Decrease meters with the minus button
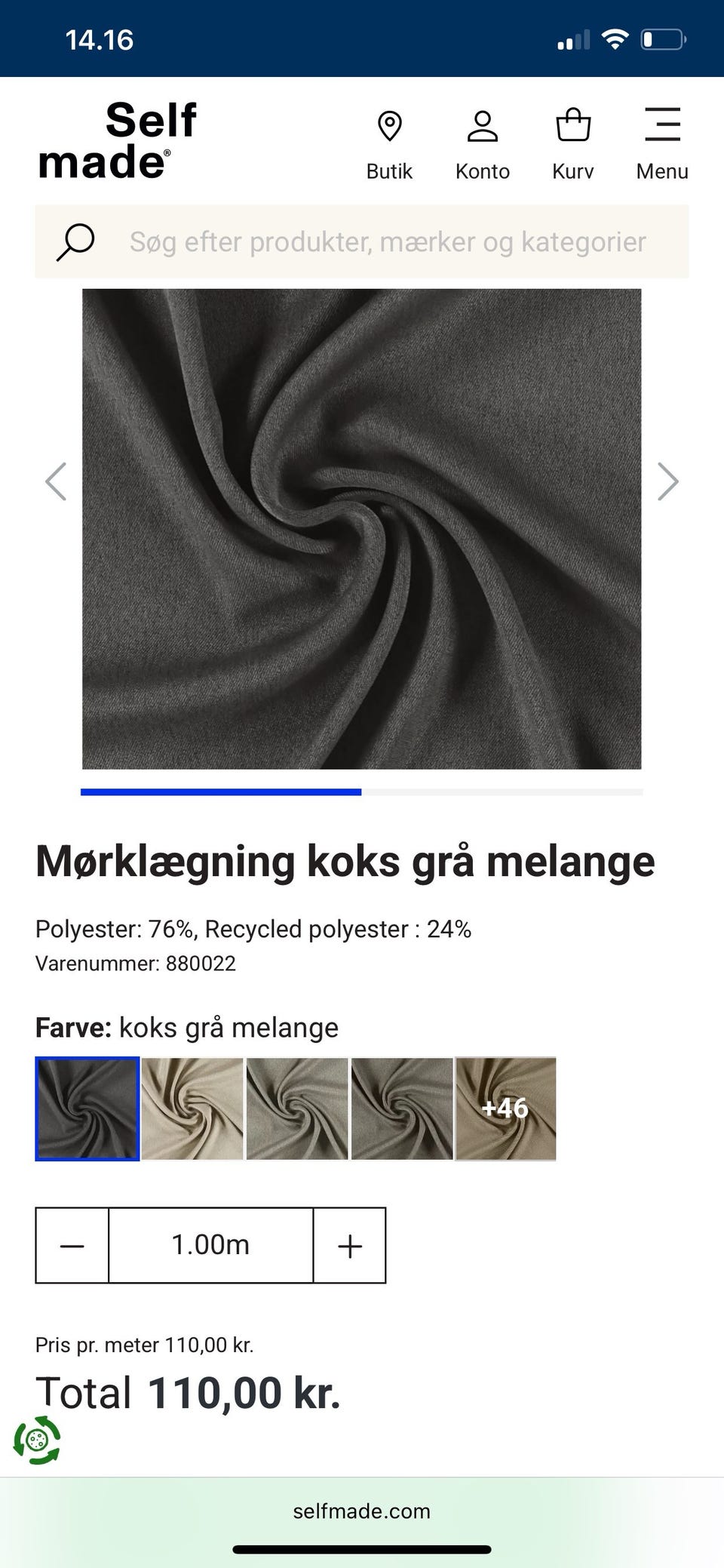 72,1245
